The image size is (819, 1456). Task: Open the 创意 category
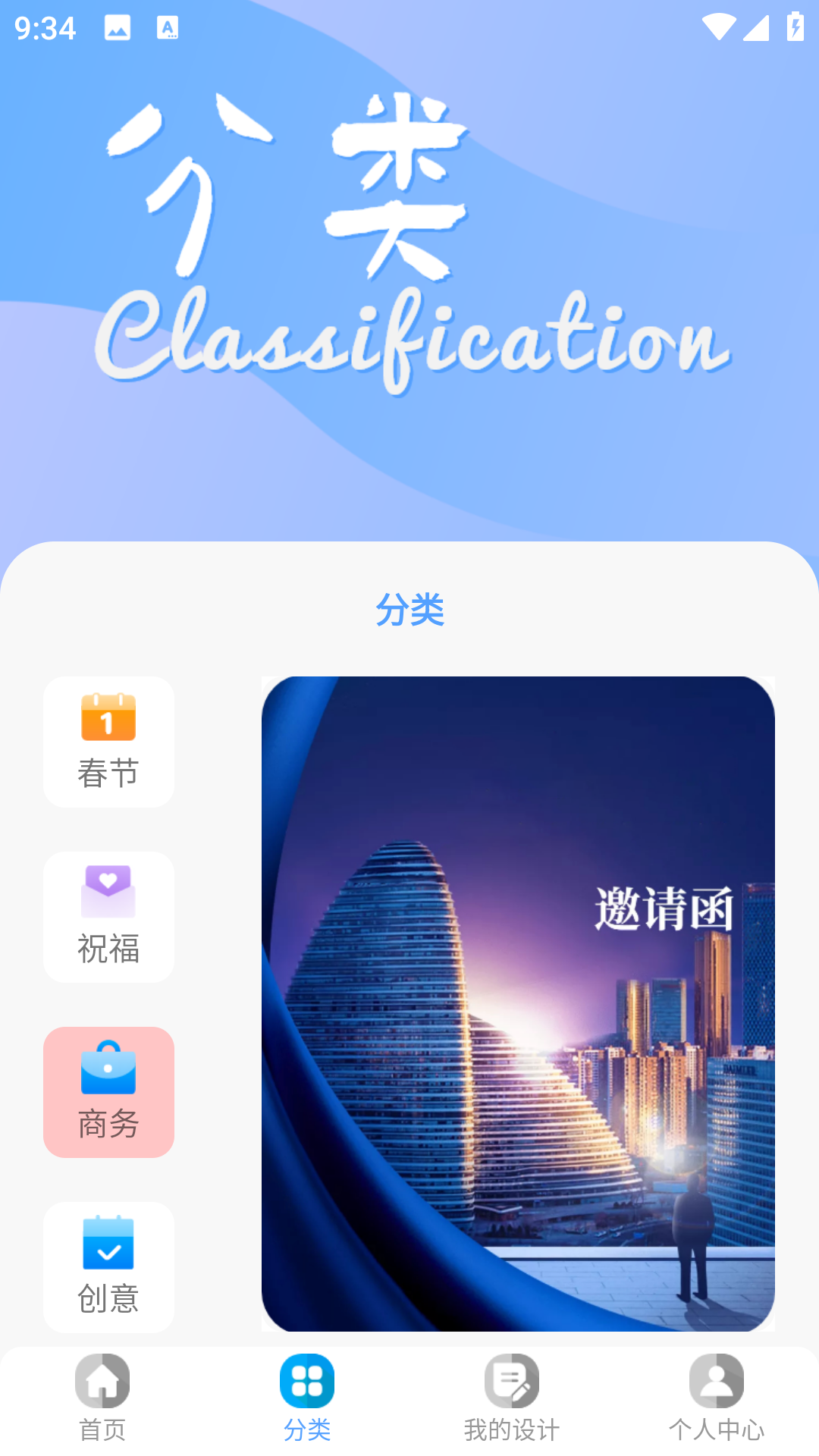(x=108, y=1266)
